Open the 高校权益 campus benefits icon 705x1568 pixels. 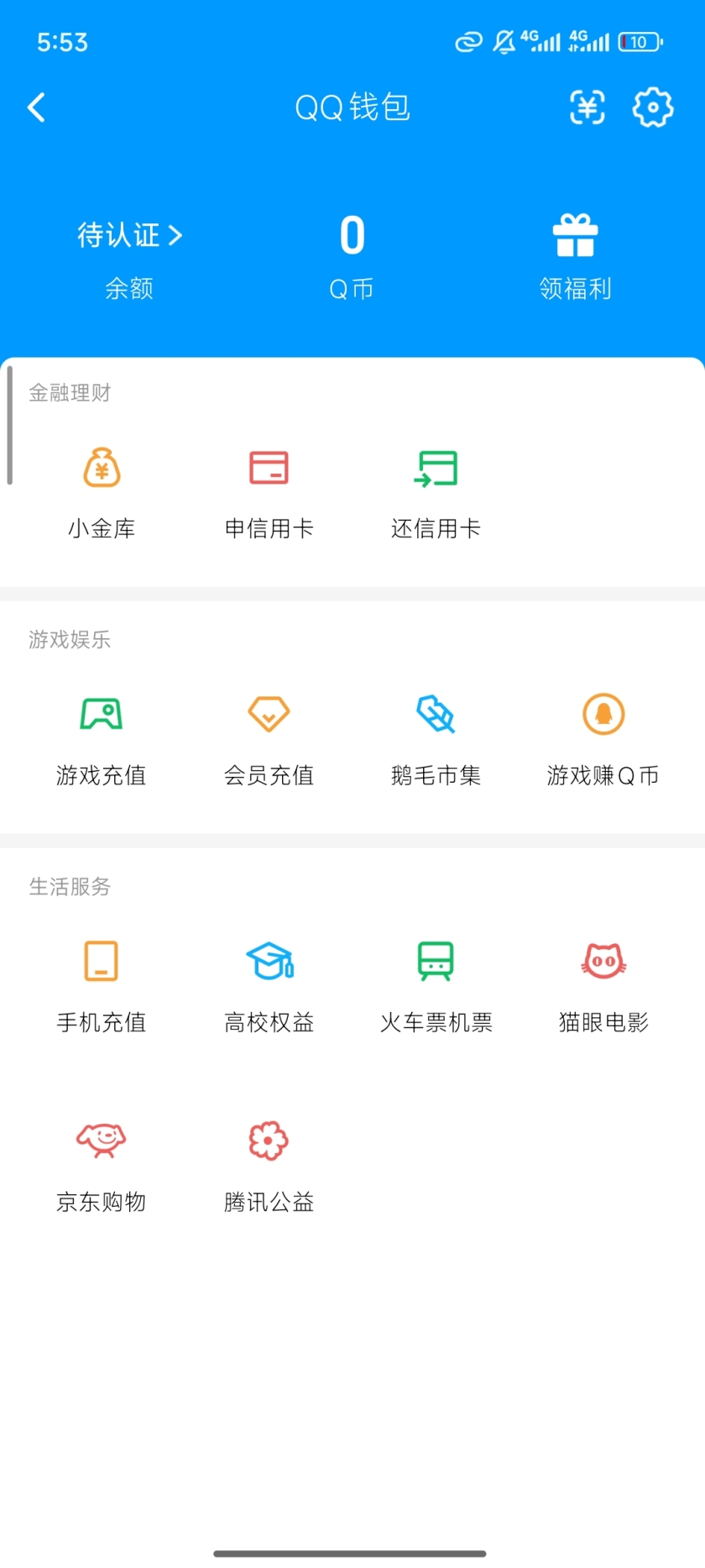pos(269,983)
